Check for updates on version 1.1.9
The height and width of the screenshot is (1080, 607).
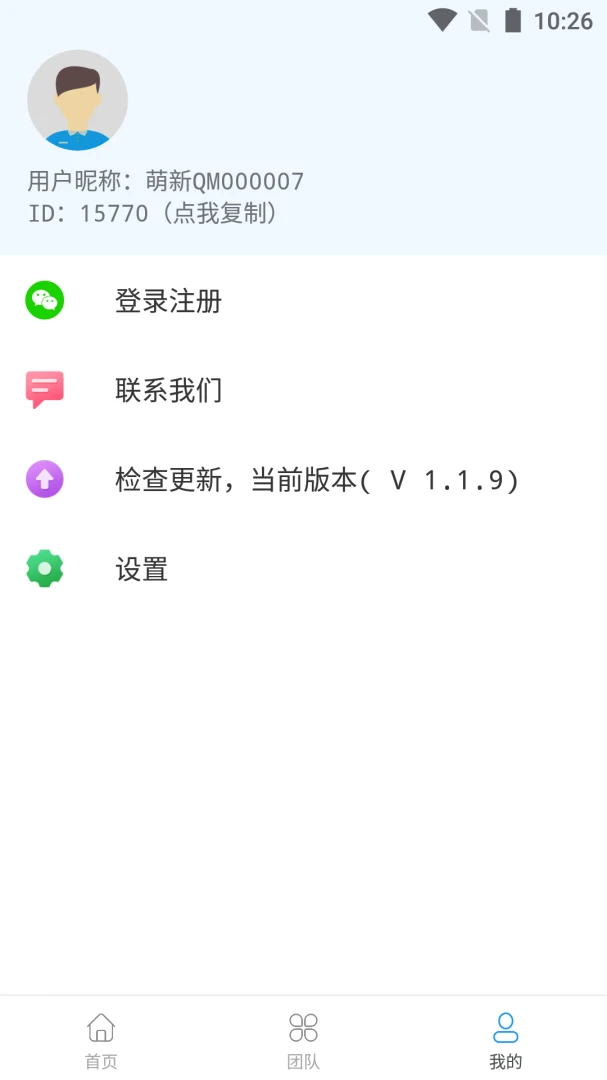[x=303, y=479]
